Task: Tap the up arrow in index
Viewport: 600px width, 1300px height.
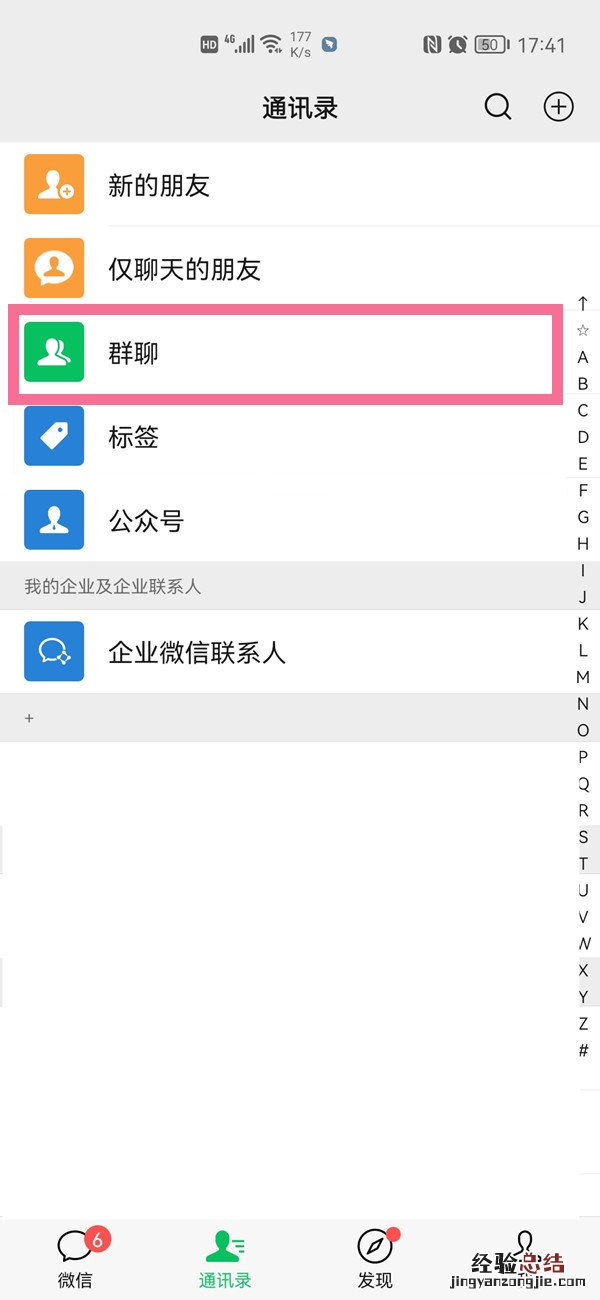Action: pyautogui.click(x=583, y=304)
